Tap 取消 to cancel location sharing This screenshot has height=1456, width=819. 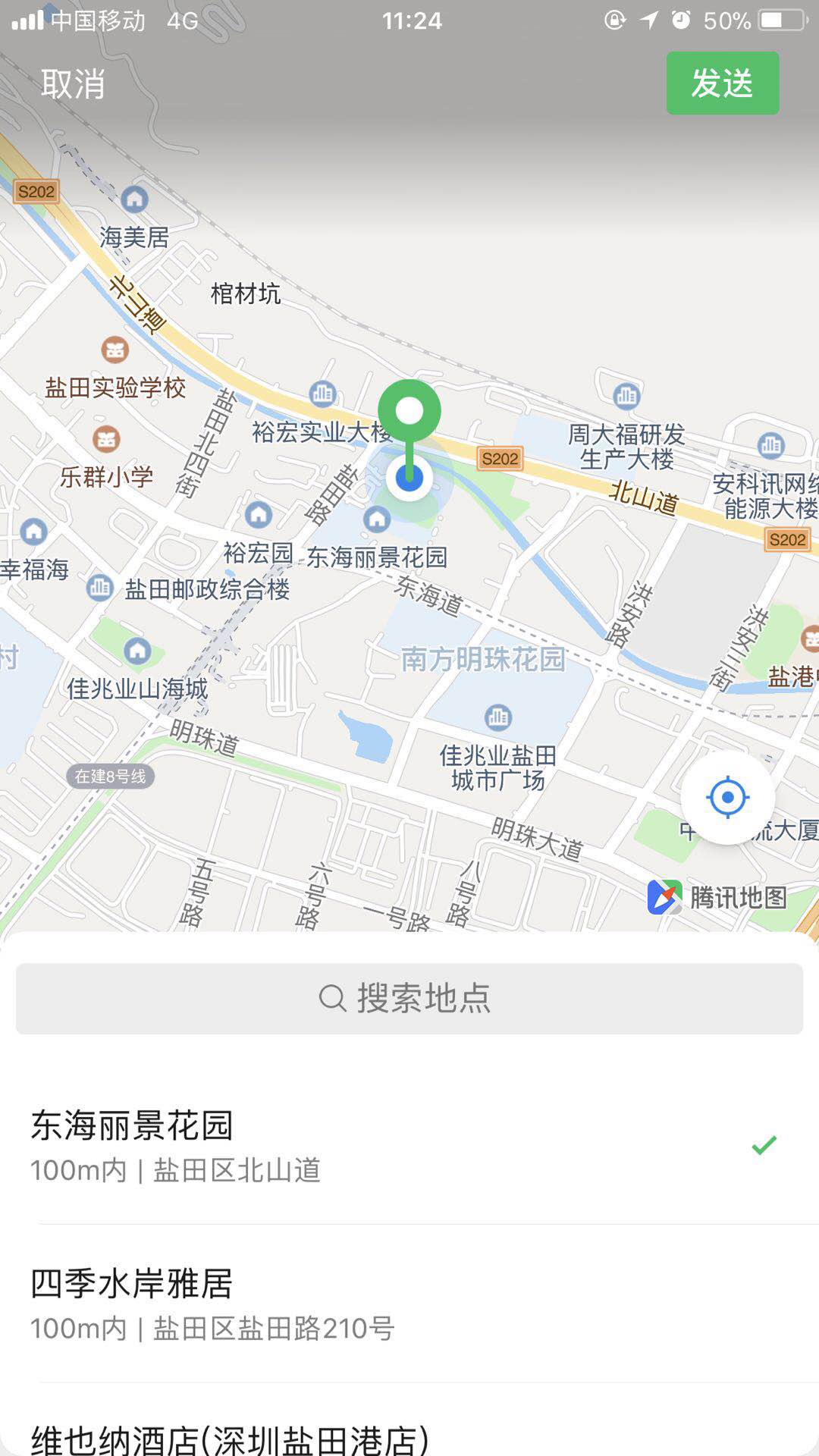pyautogui.click(x=73, y=83)
